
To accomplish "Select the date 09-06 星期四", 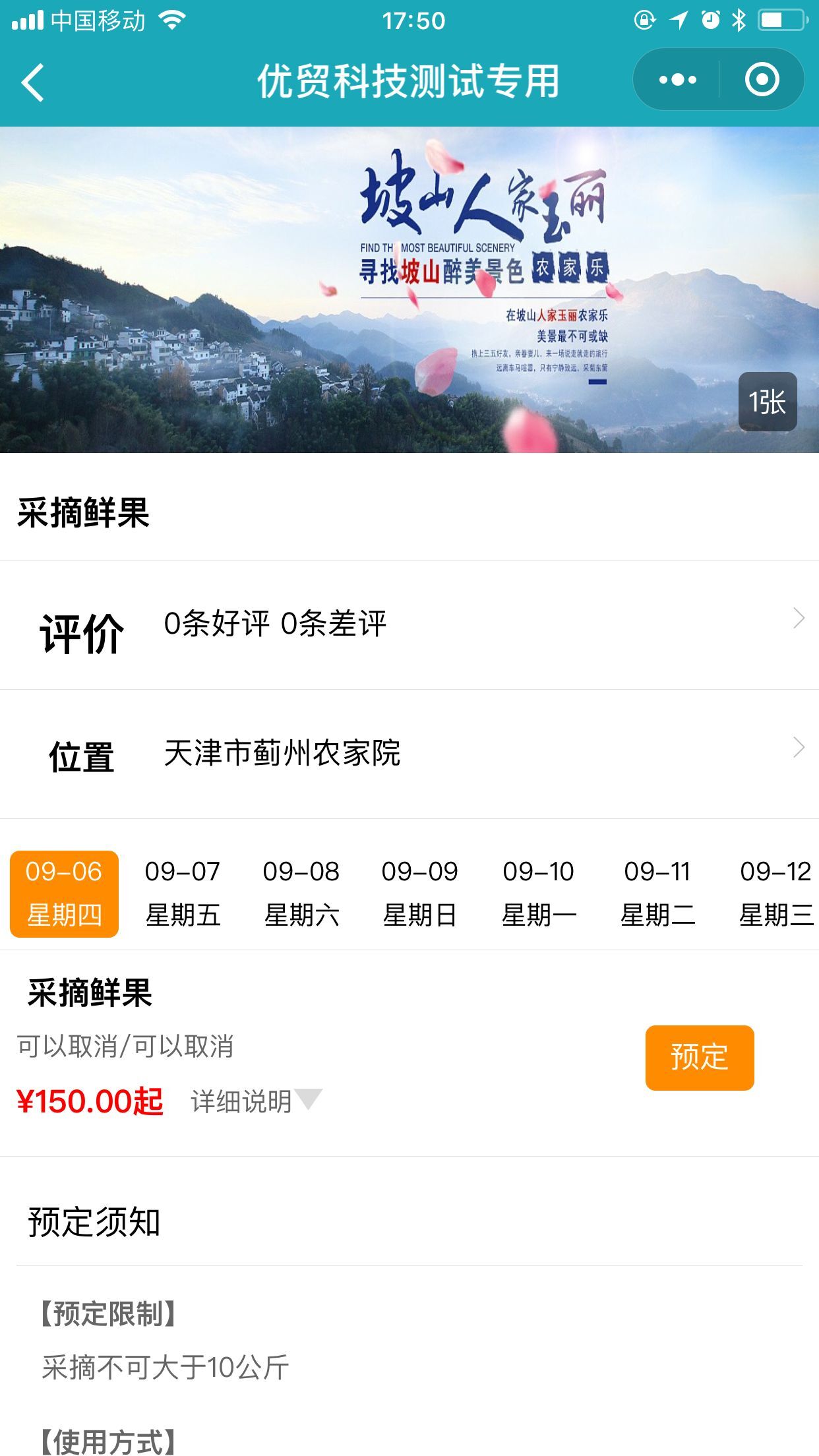I will 64,894.
